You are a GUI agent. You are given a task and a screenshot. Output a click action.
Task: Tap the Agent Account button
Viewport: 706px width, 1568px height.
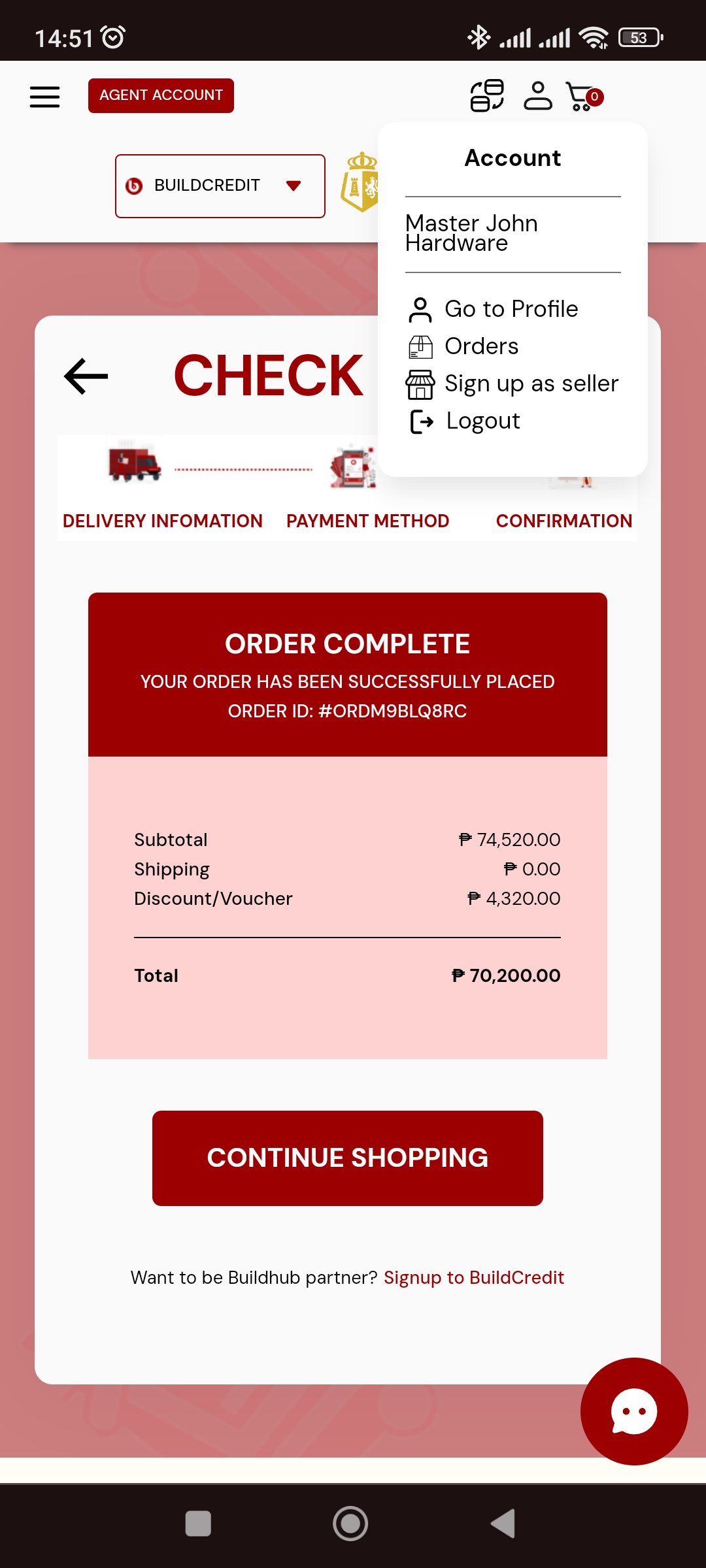coord(161,95)
